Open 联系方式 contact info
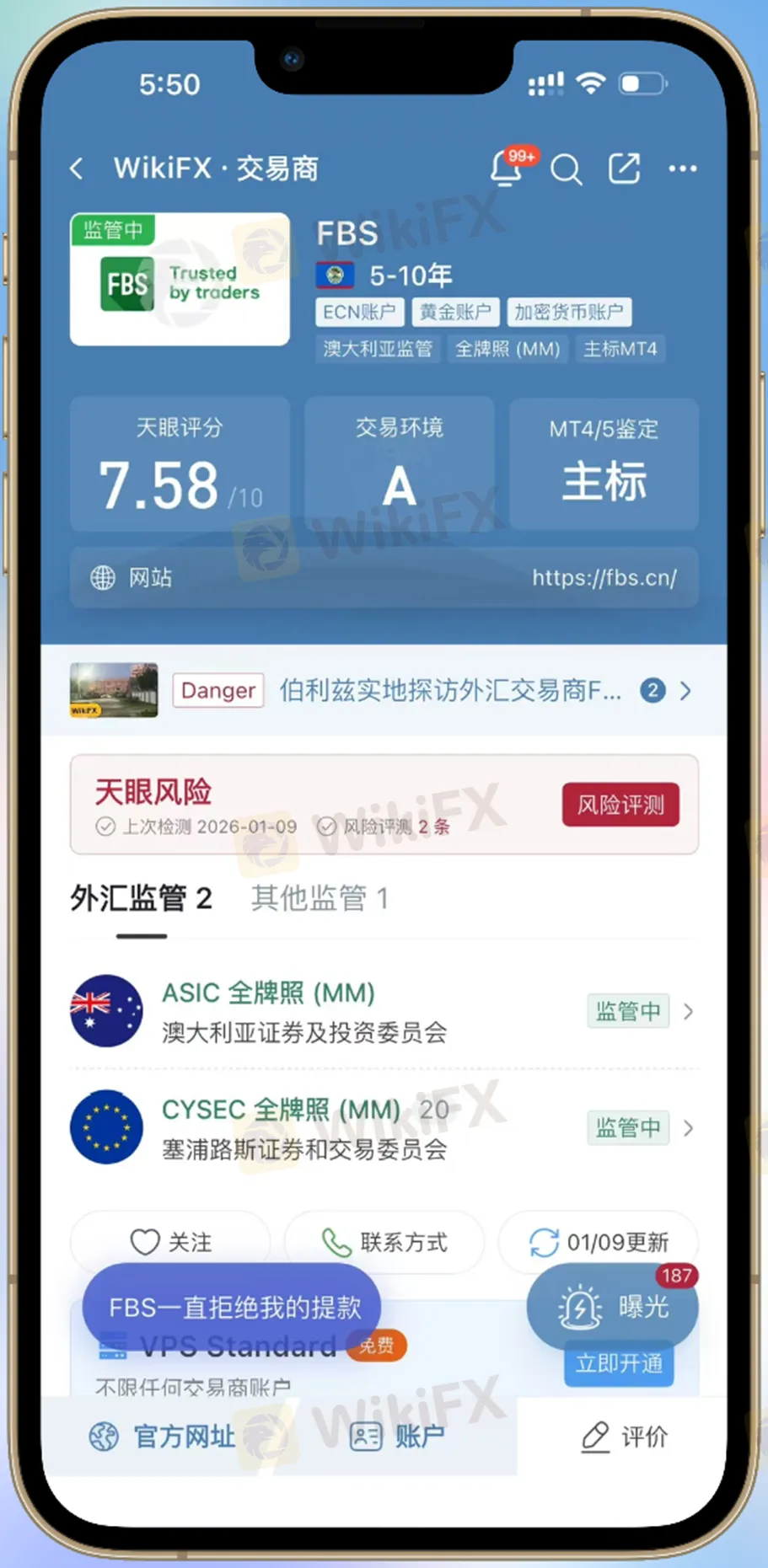 [x=384, y=1241]
